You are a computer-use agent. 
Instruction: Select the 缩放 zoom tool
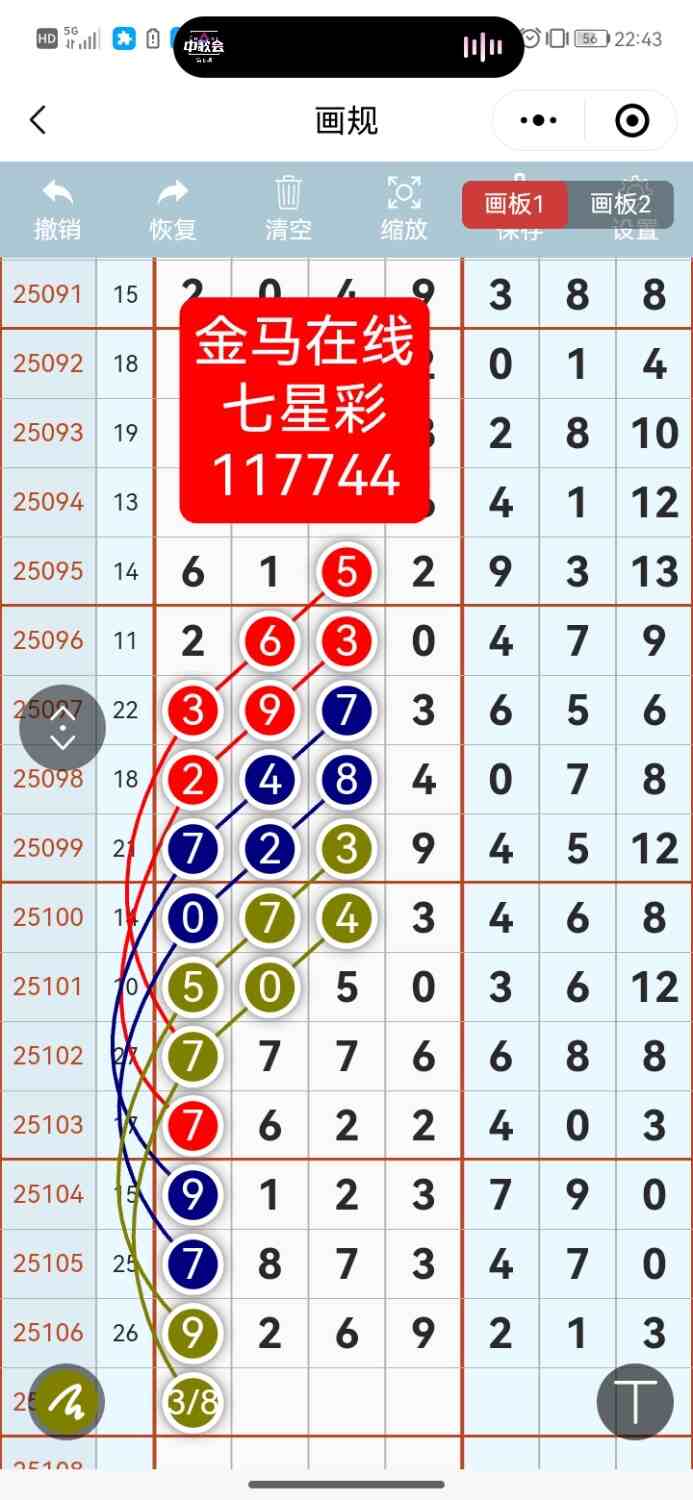click(x=404, y=209)
